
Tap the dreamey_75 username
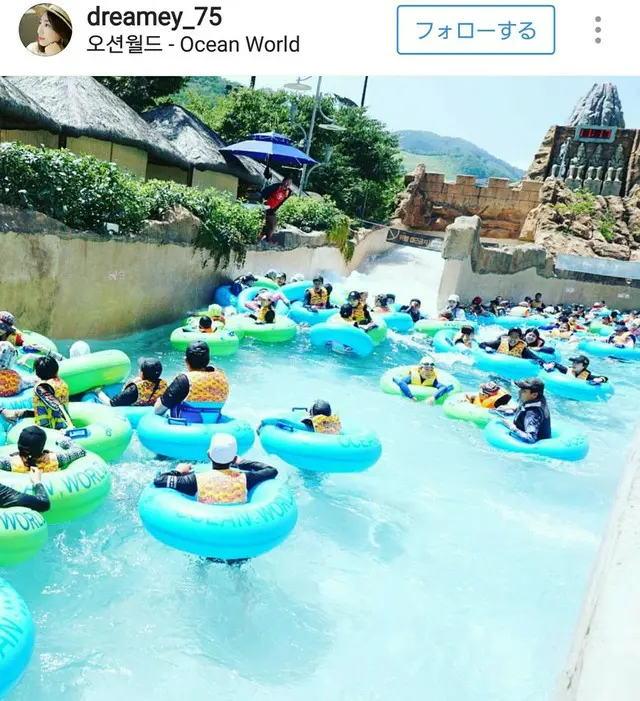pyautogui.click(x=154, y=17)
